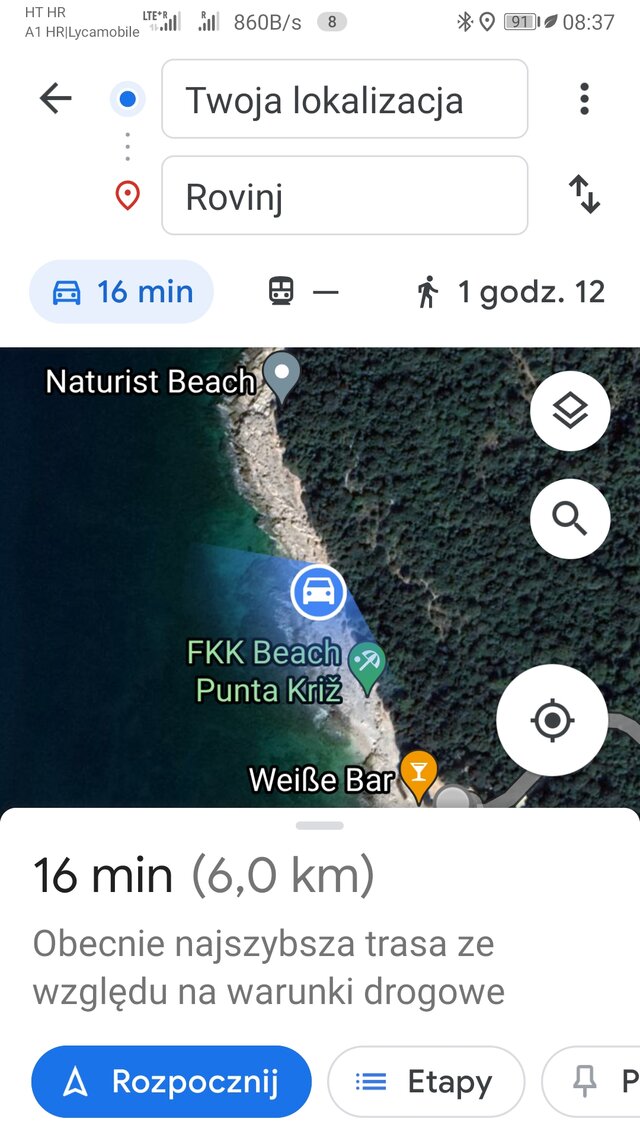Start navigation with the Rozpocznij button

click(x=171, y=1081)
